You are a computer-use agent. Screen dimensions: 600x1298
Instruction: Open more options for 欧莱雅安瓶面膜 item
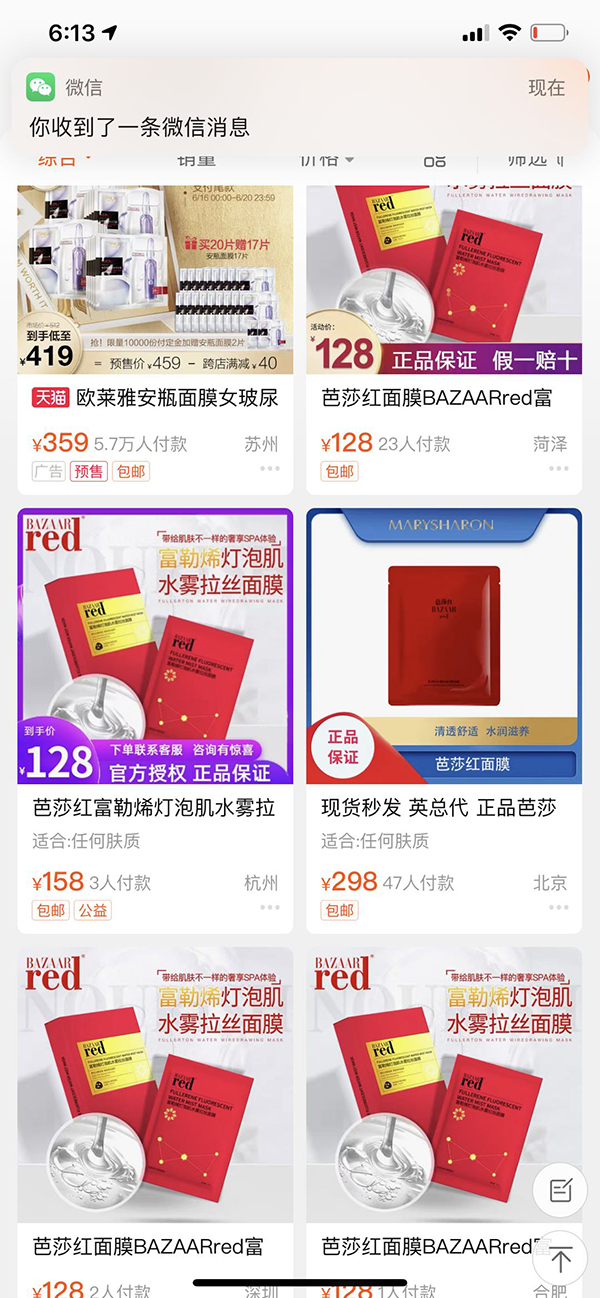pos(270,469)
